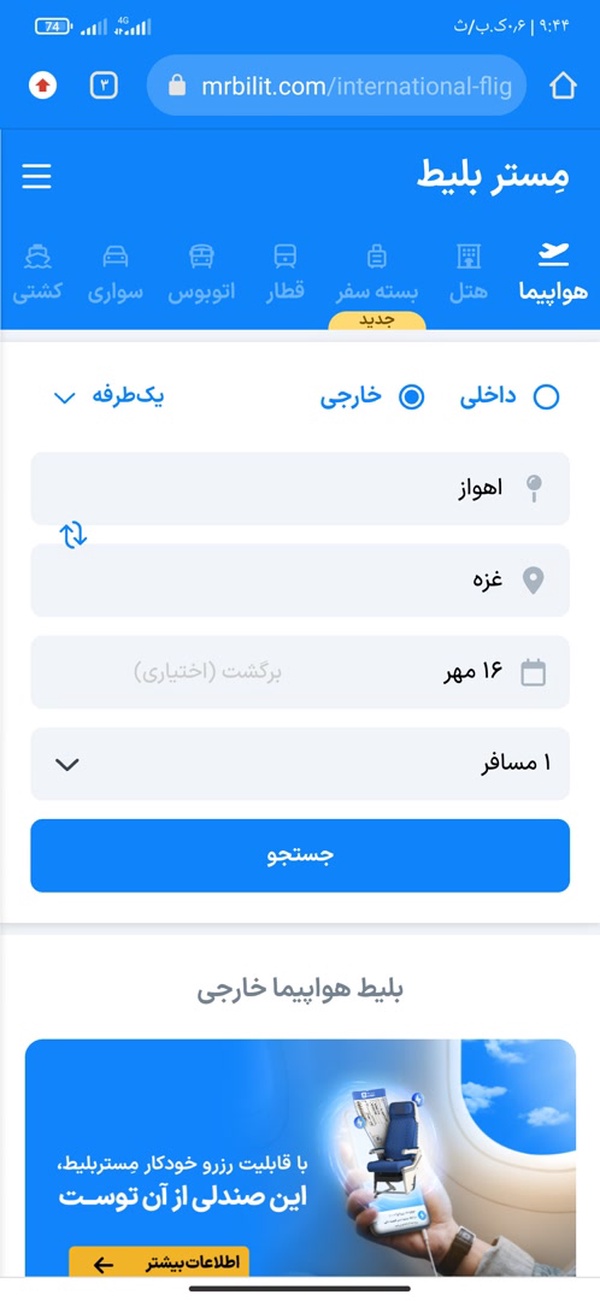Select the داخلی radio option

click(509, 397)
